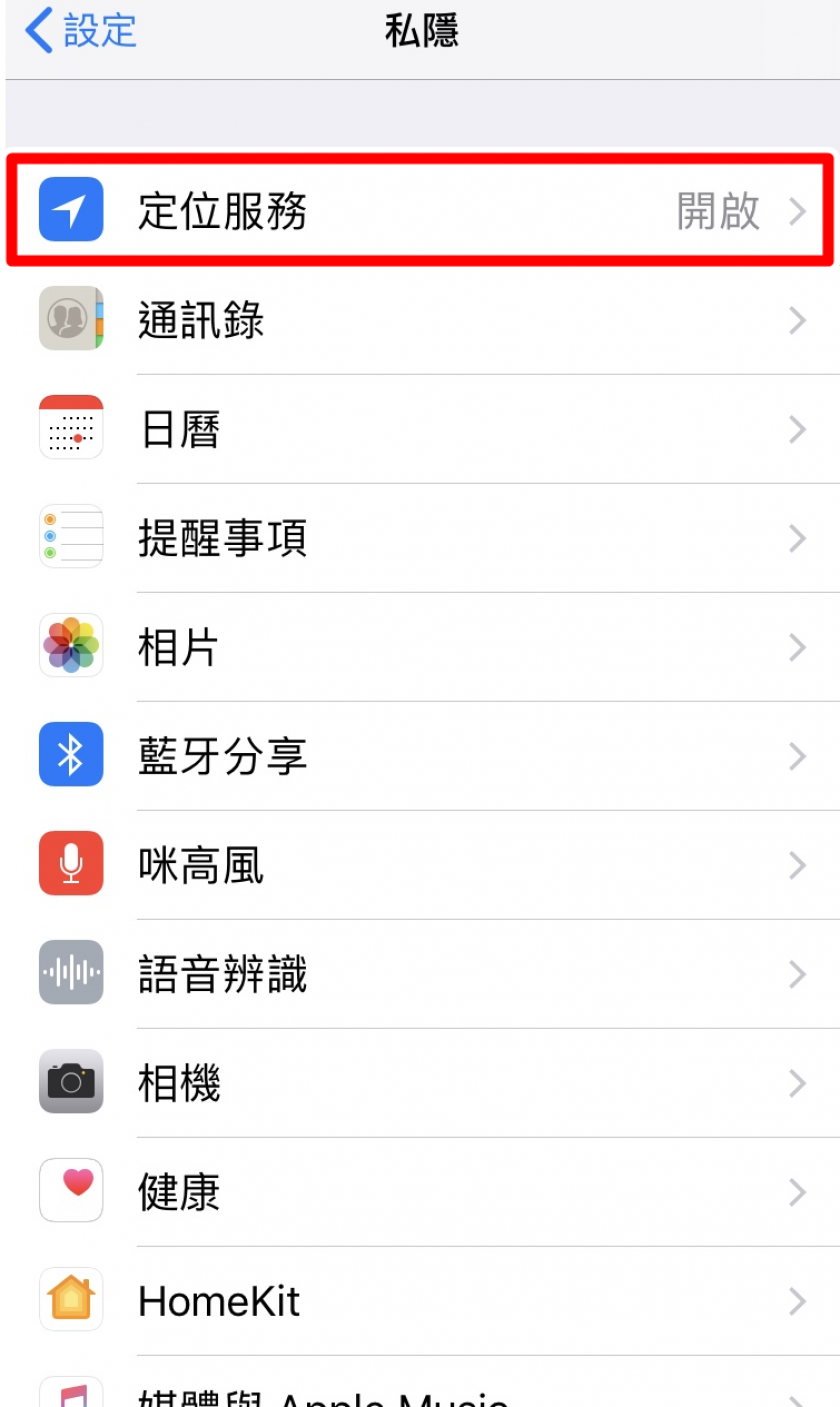Open 藍牙分享 settings
This screenshot has height=1407, width=840.
pyautogui.click(x=420, y=756)
